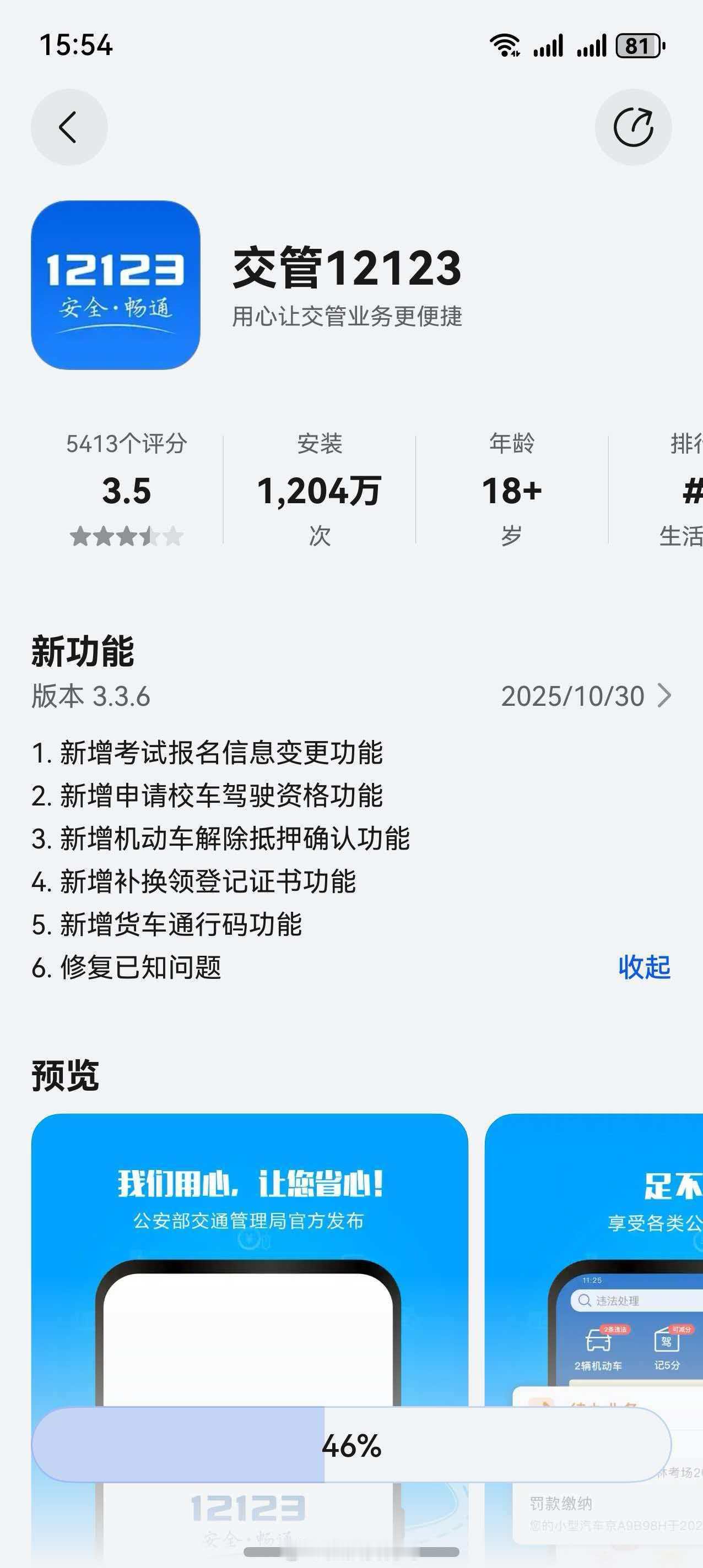The height and width of the screenshot is (1568, 703).
Task: Tap the 5413个评分 ratings link
Action: point(126,445)
